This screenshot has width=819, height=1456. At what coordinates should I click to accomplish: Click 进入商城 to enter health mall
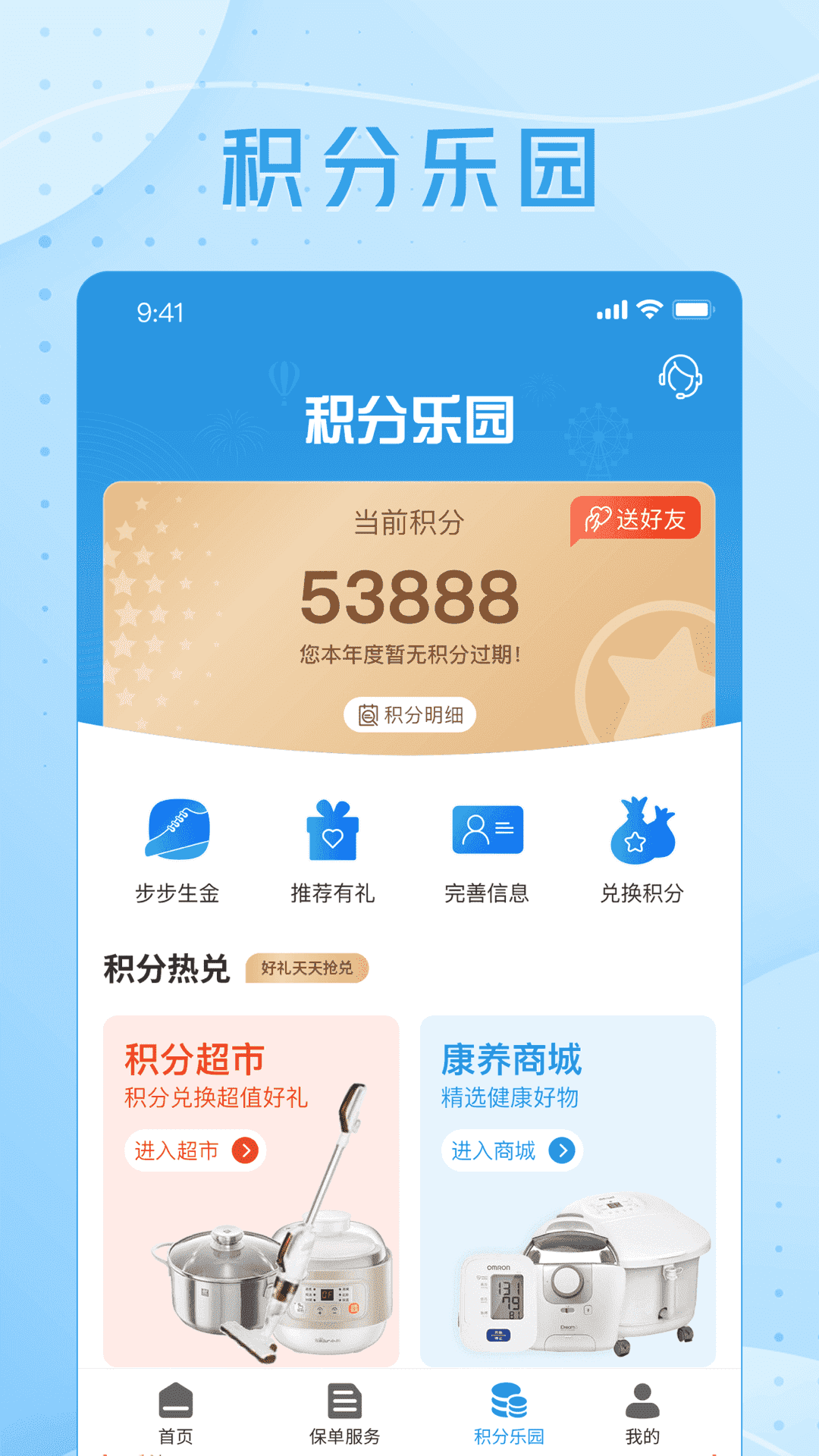pyautogui.click(x=512, y=1150)
